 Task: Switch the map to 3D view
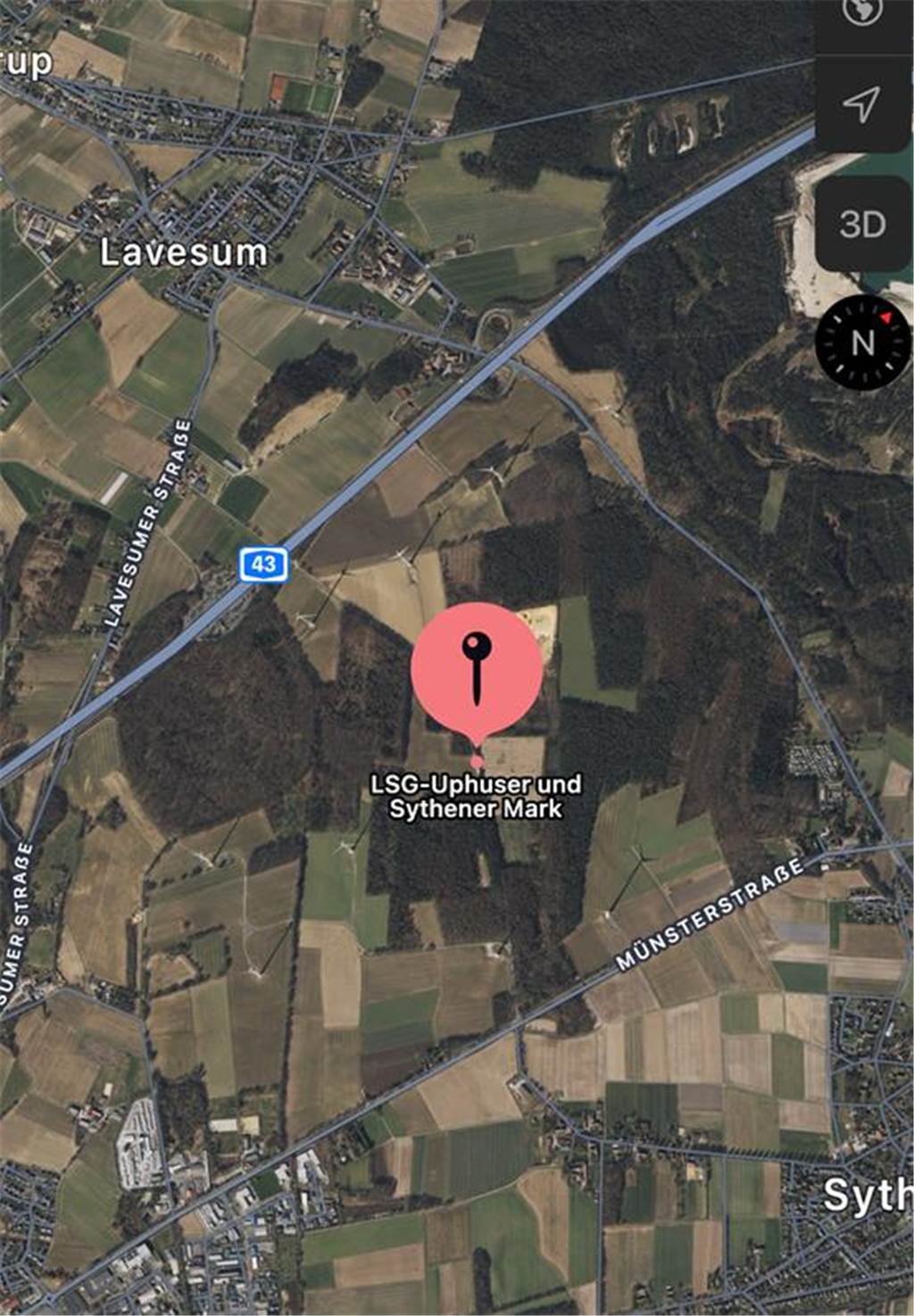[x=862, y=223]
